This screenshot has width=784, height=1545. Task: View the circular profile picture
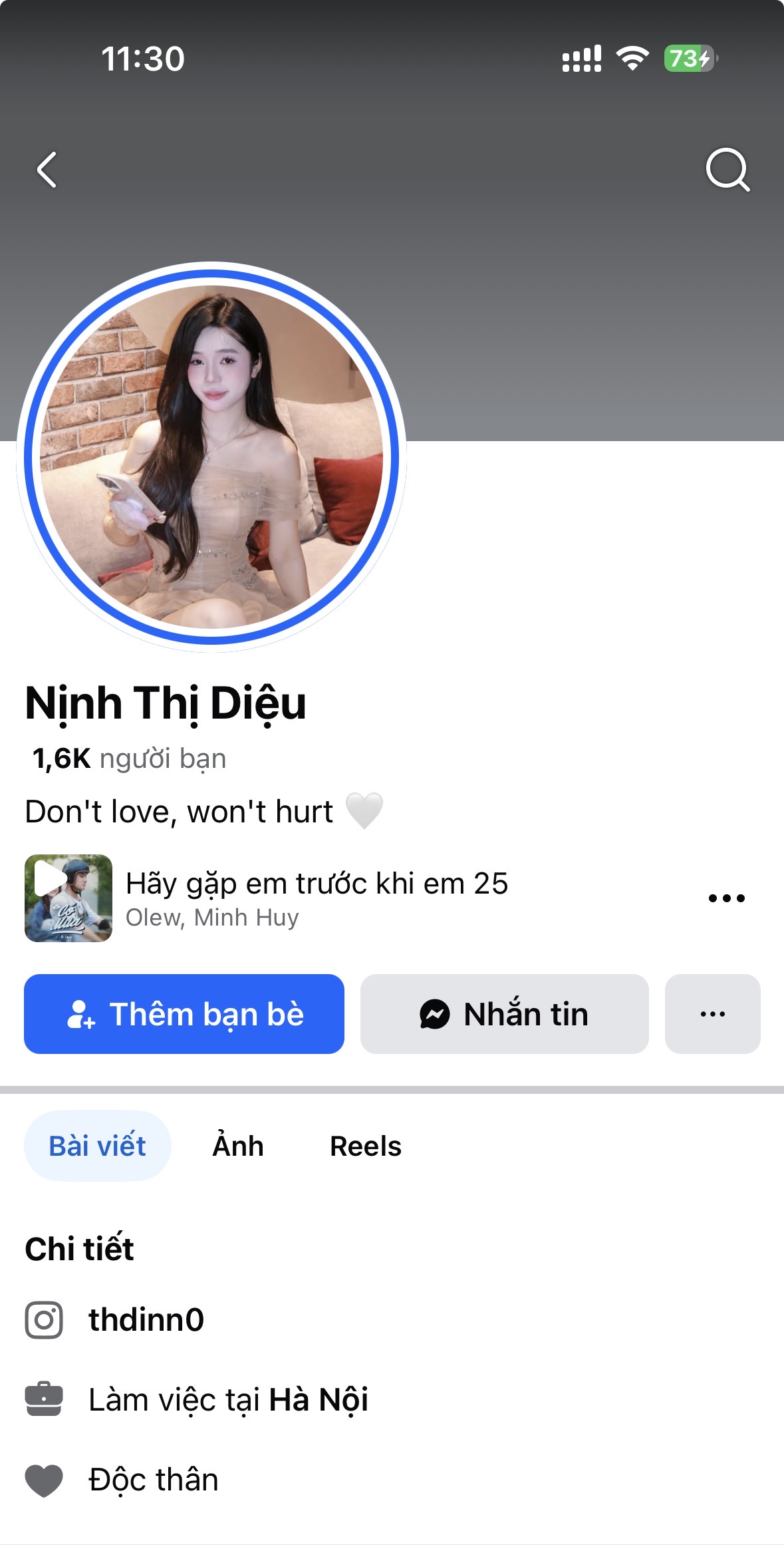pyautogui.click(x=211, y=457)
